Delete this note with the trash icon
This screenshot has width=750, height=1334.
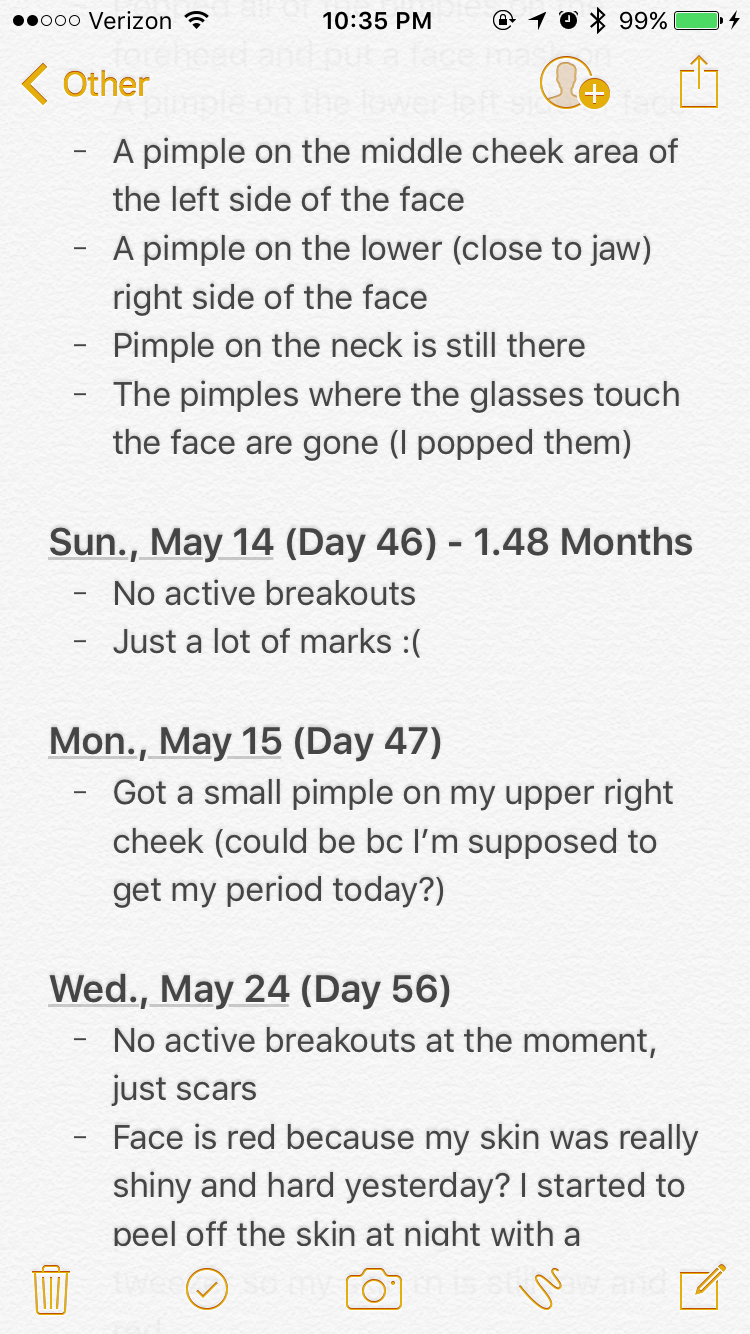coord(50,1289)
